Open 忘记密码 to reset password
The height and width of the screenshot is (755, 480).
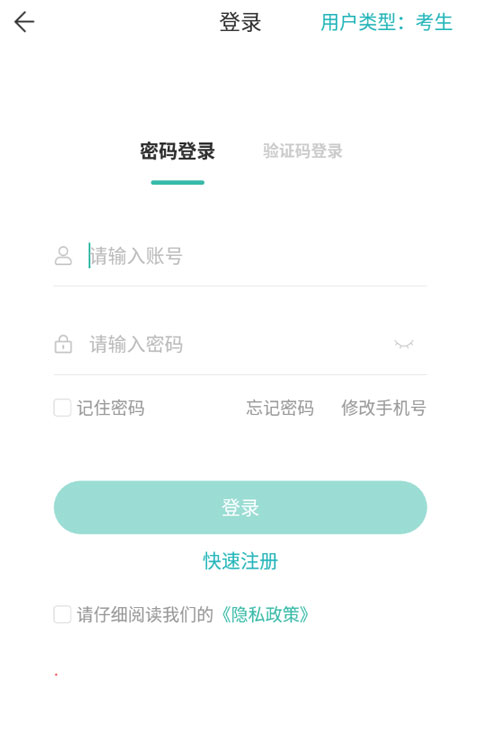[280, 408]
